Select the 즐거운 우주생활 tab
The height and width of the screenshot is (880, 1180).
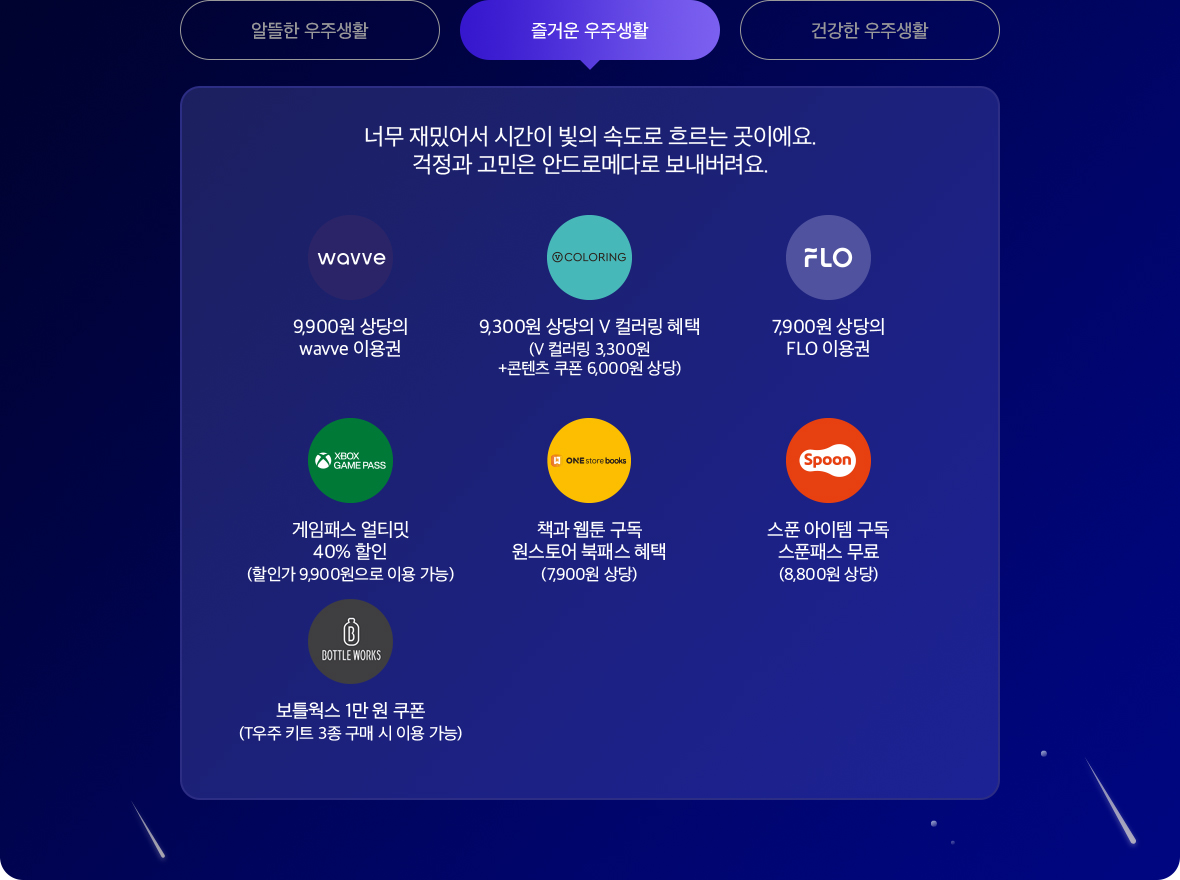click(590, 30)
